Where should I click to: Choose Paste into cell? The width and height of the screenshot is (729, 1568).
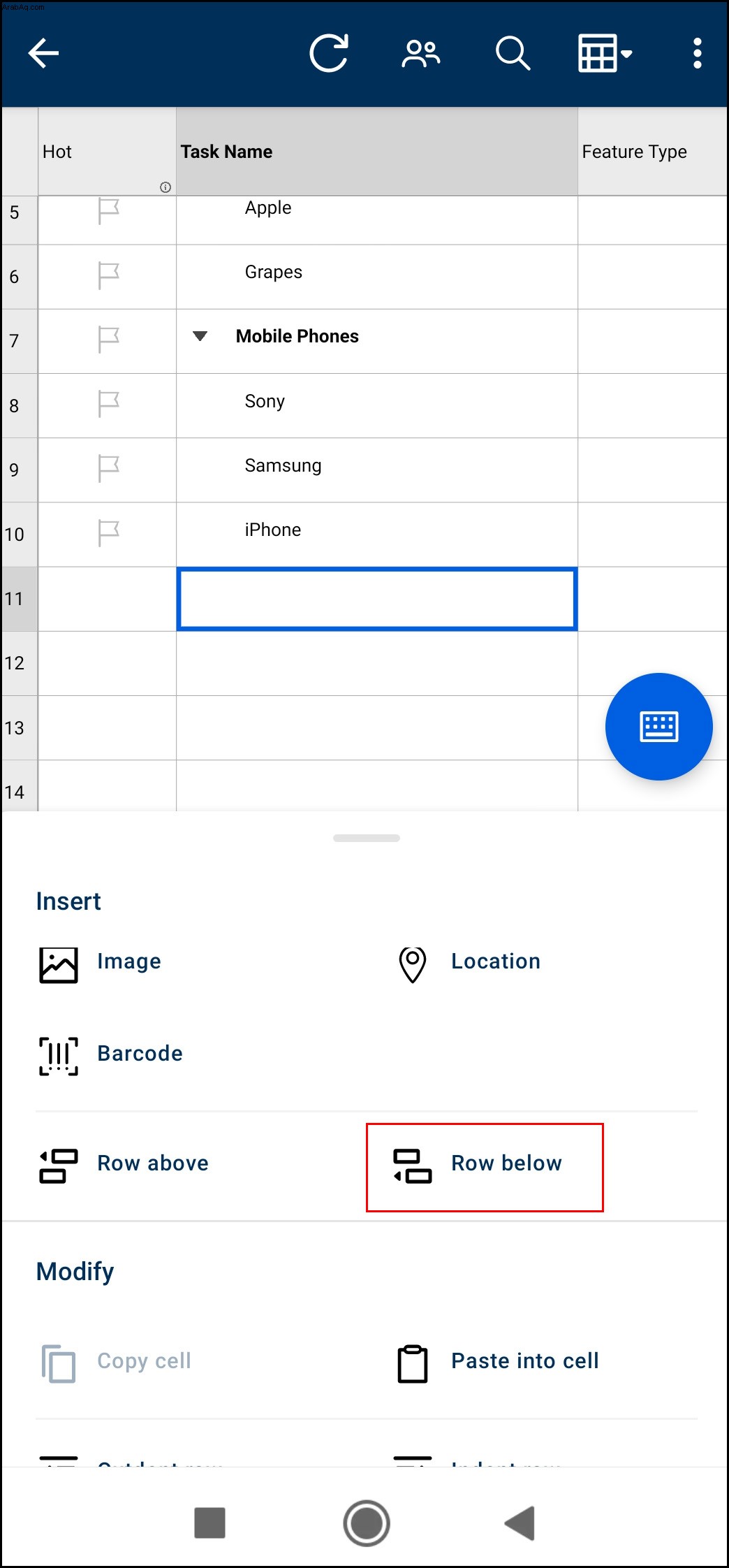pos(497,1363)
